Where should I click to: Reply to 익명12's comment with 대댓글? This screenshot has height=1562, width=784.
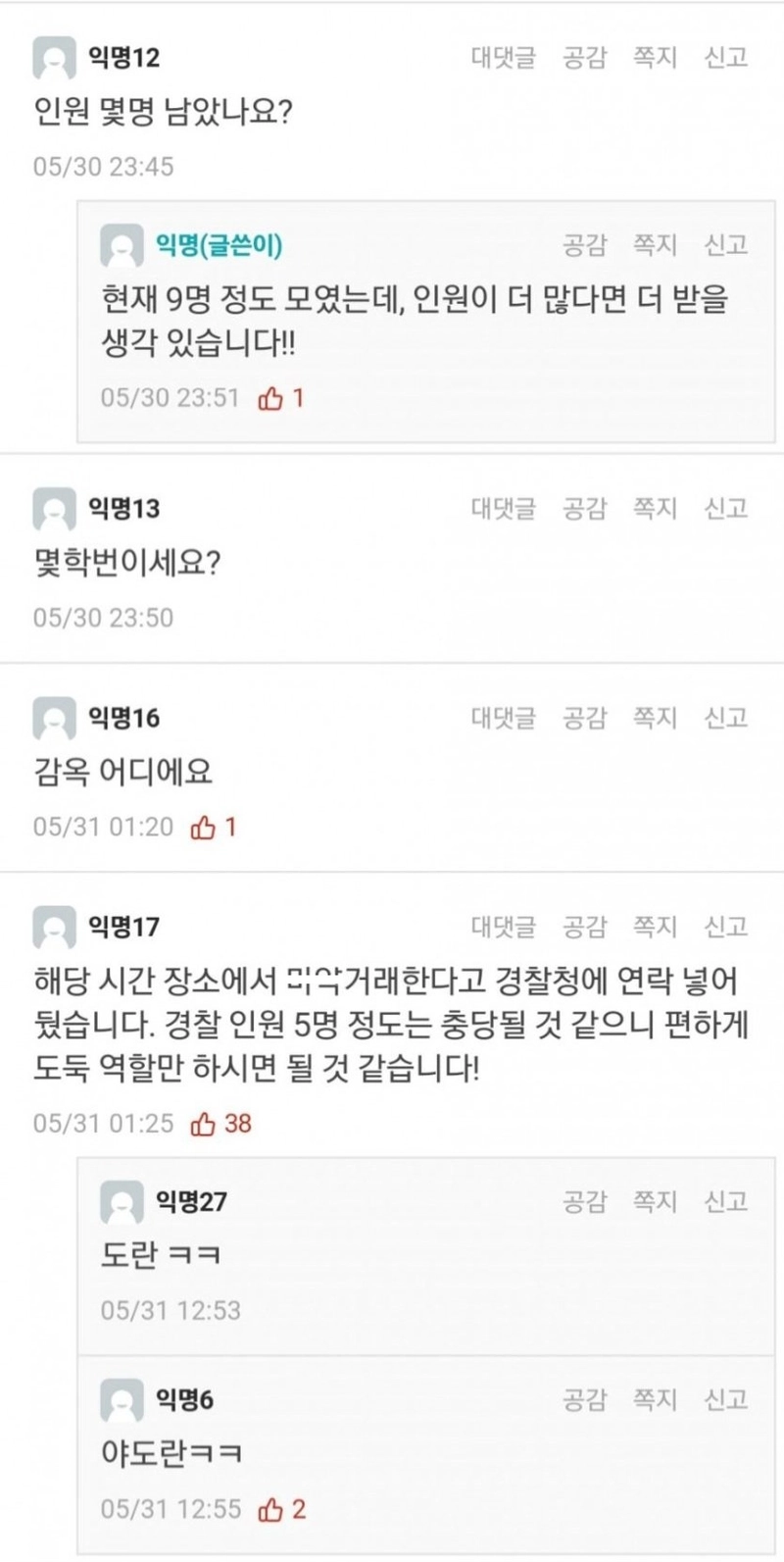[x=503, y=58]
